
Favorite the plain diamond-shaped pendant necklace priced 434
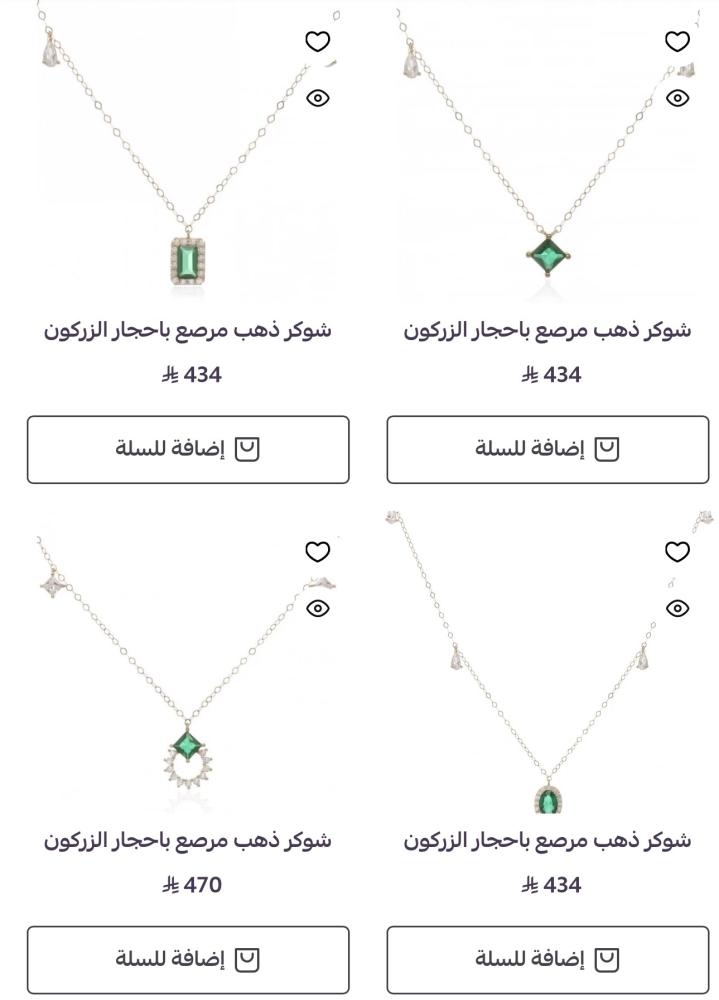[x=678, y=41]
